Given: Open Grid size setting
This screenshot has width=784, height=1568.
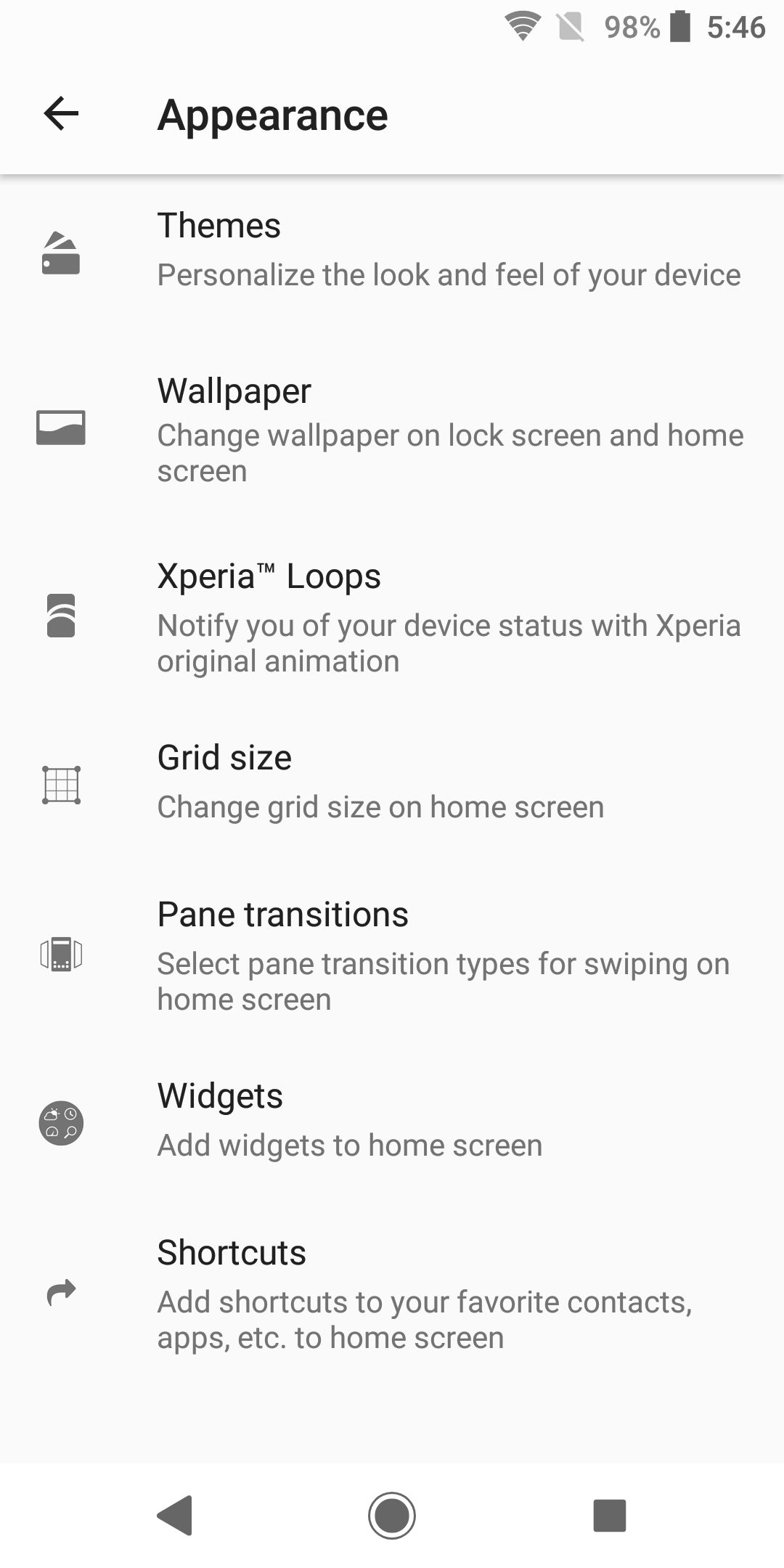Looking at the screenshot, I should (392, 783).
